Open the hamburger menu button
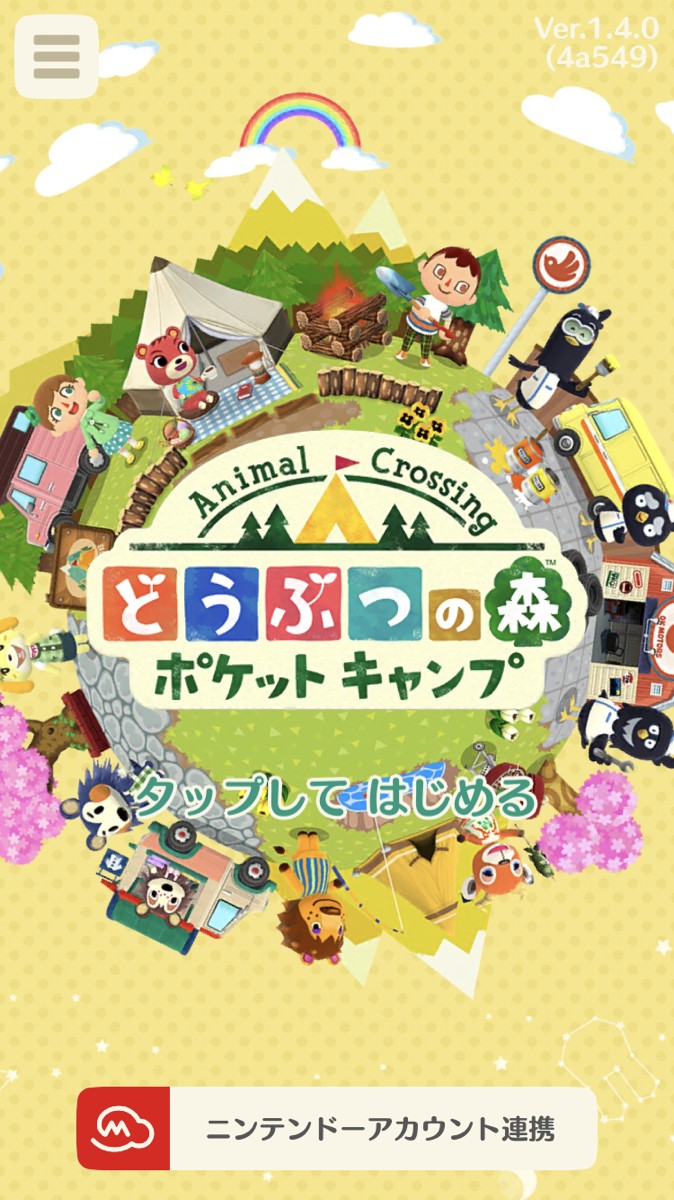674x1200 pixels. click(56, 57)
